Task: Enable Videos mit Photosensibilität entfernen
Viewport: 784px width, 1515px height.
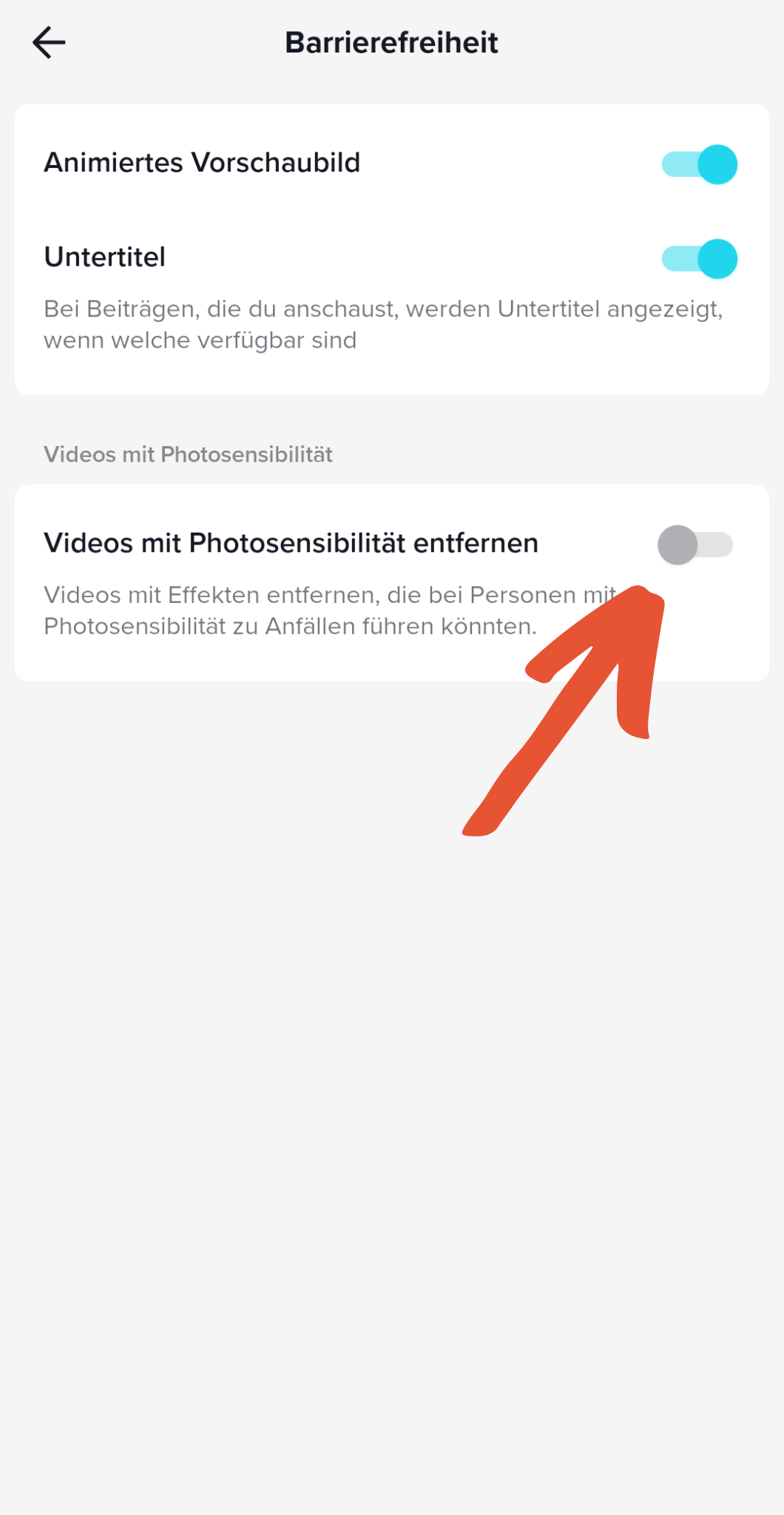Action: [695, 544]
